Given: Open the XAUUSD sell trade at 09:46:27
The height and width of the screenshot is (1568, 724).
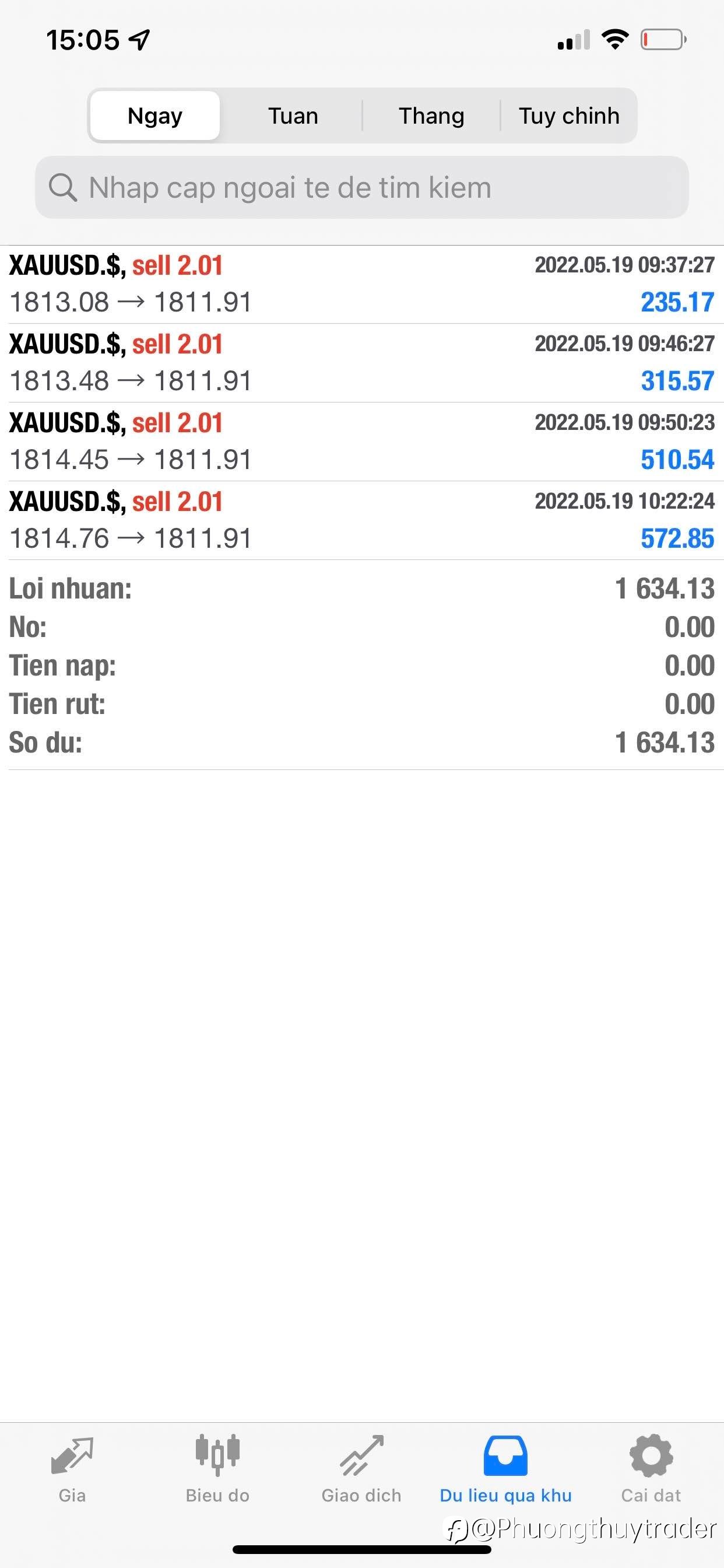Looking at the screenshot, I should pyautogui.click(x=362, y=363).
